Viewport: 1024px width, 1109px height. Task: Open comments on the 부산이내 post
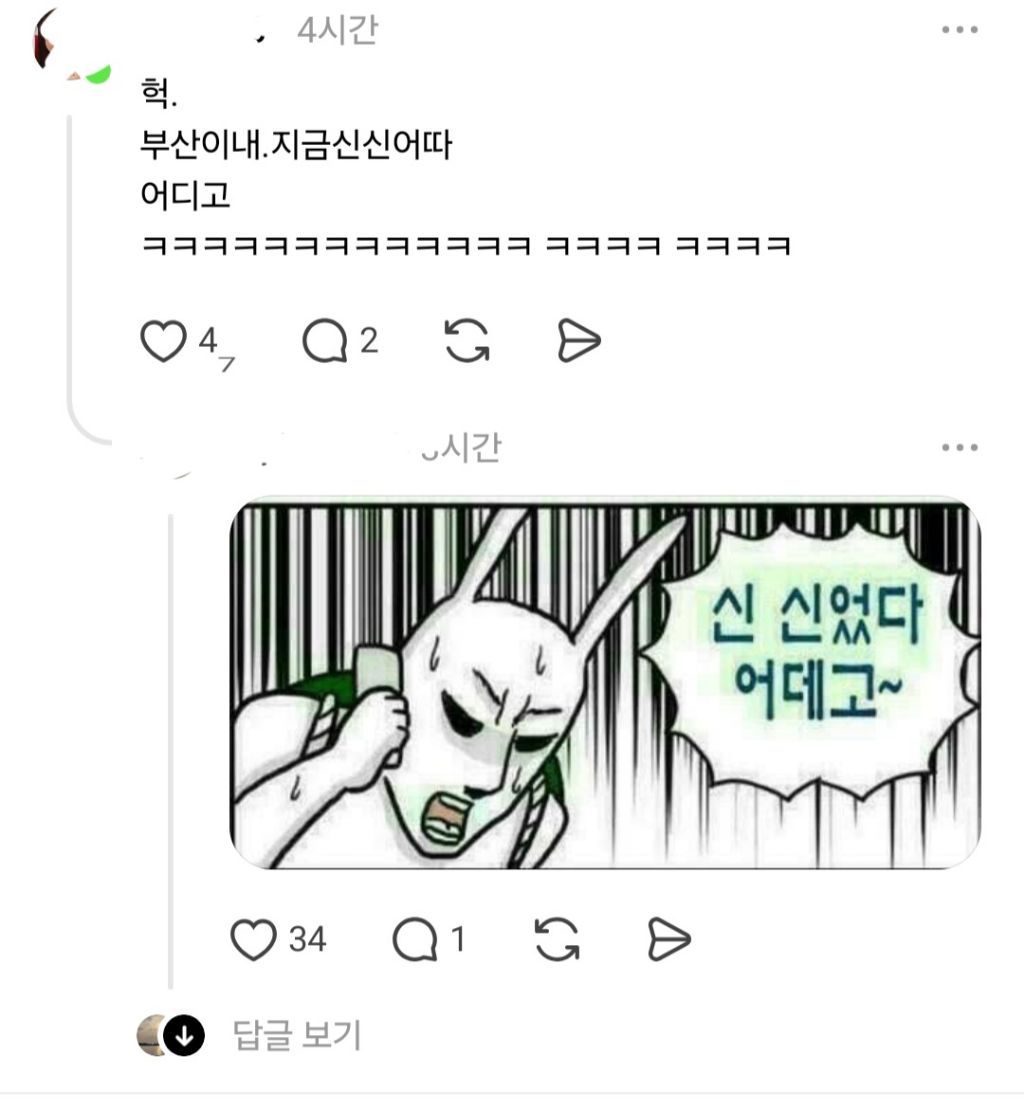(325, 341)
